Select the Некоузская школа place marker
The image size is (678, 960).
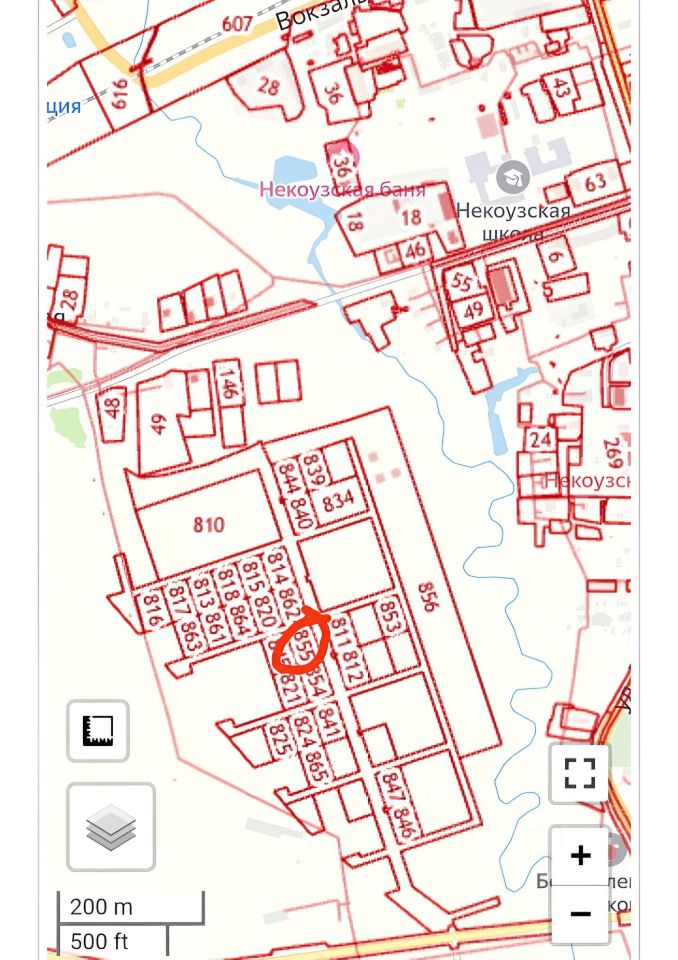click(513, 178)
